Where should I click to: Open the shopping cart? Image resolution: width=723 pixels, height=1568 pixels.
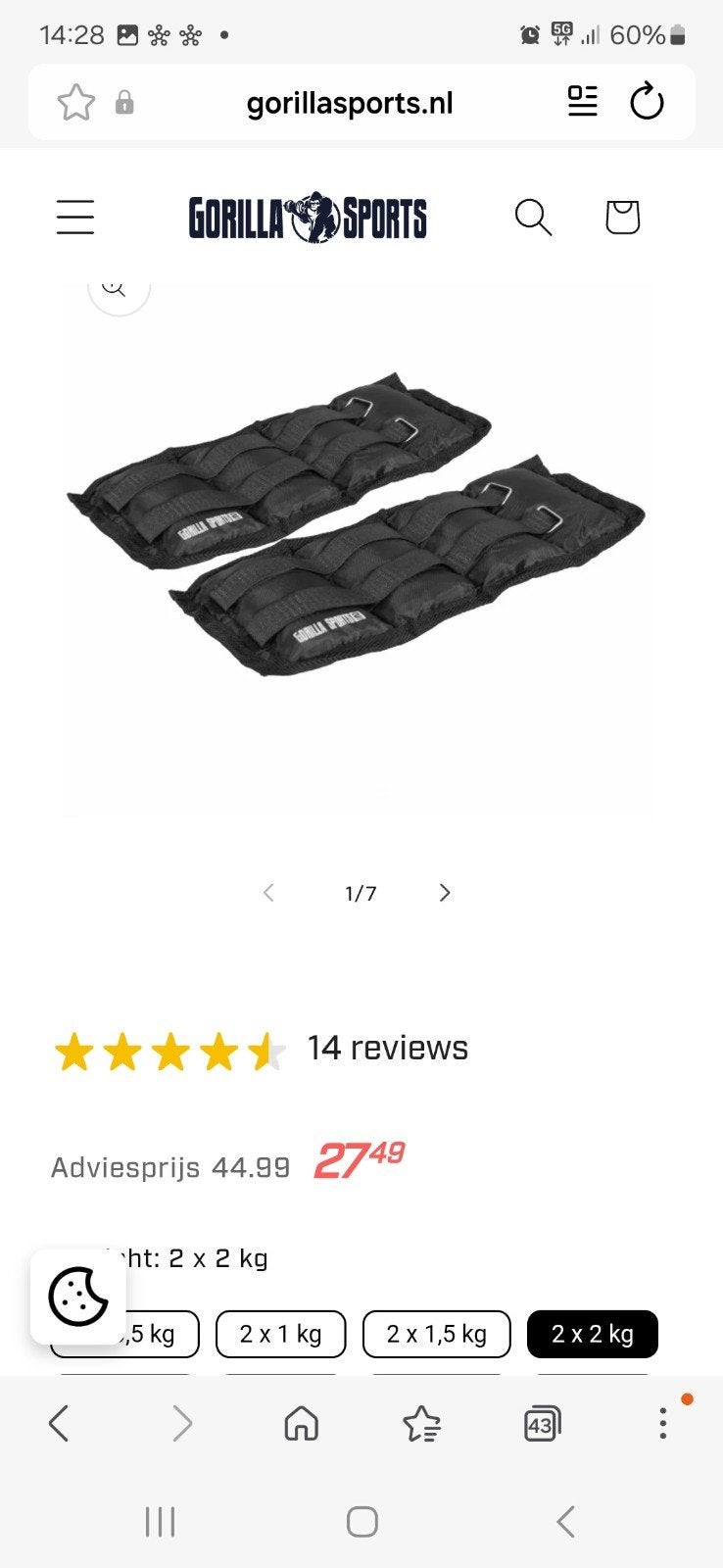point(622,217)
